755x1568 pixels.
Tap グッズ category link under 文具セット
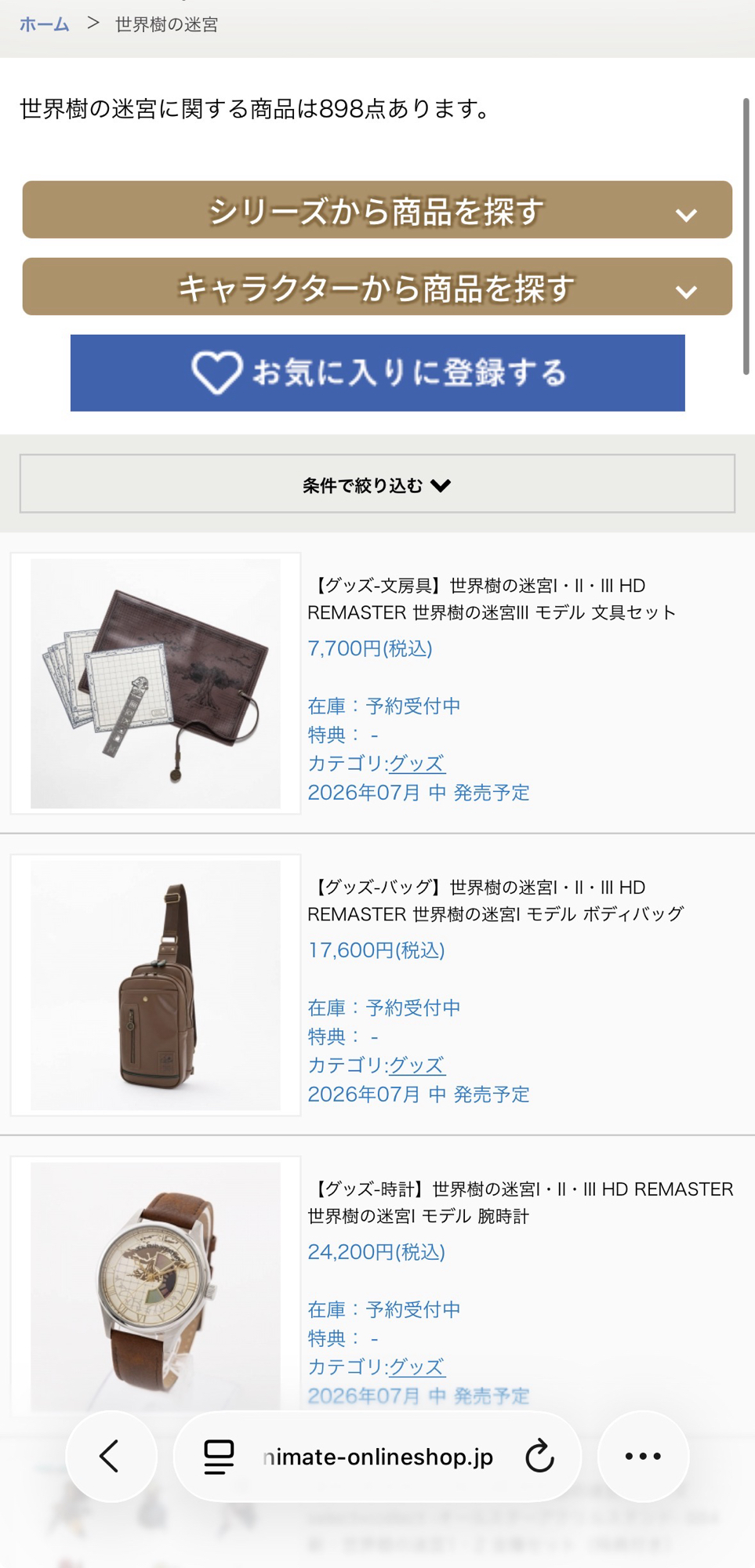[x=417, y=763]
